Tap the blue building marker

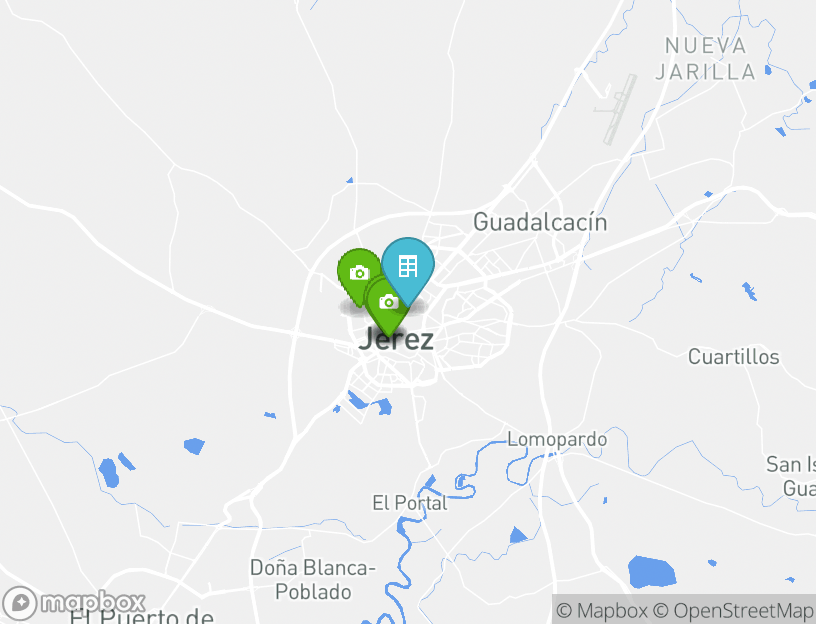pos(408,264)
